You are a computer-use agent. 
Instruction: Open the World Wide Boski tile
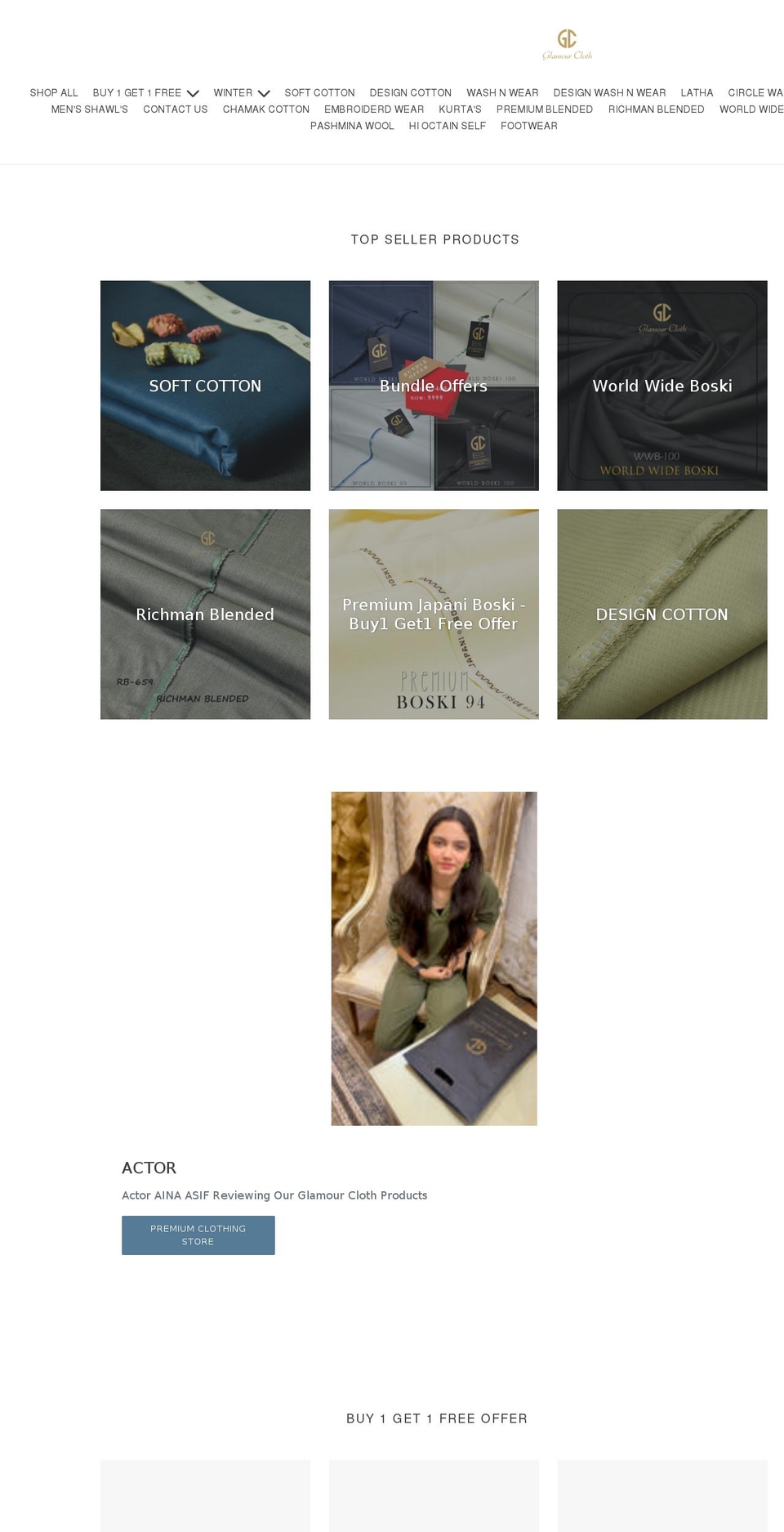point(662,386)
